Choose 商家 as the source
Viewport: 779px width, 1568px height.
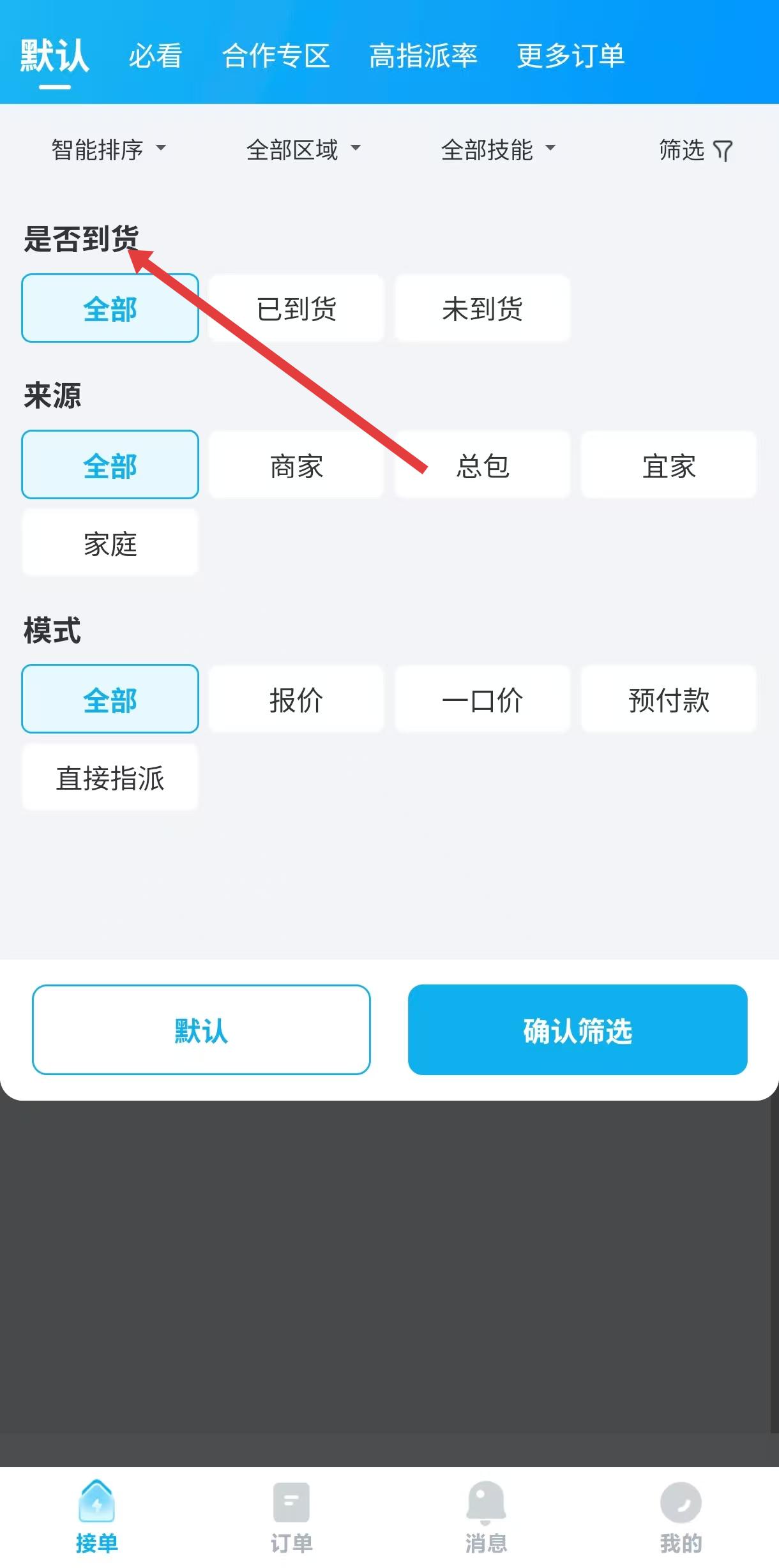pos(296,465)
